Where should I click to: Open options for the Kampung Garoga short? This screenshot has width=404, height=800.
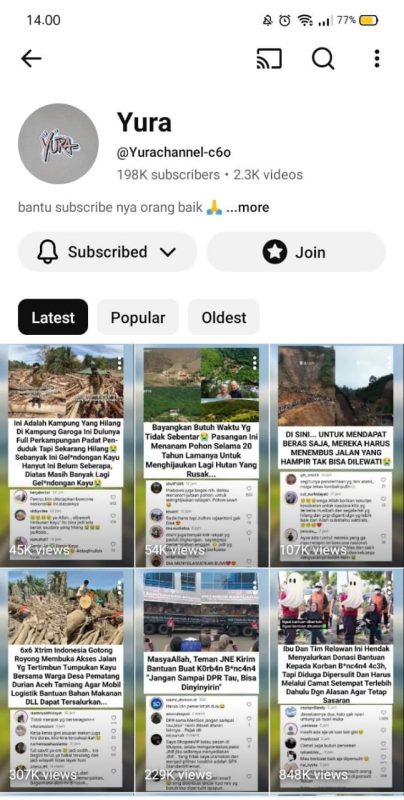[x=119, y=363]
